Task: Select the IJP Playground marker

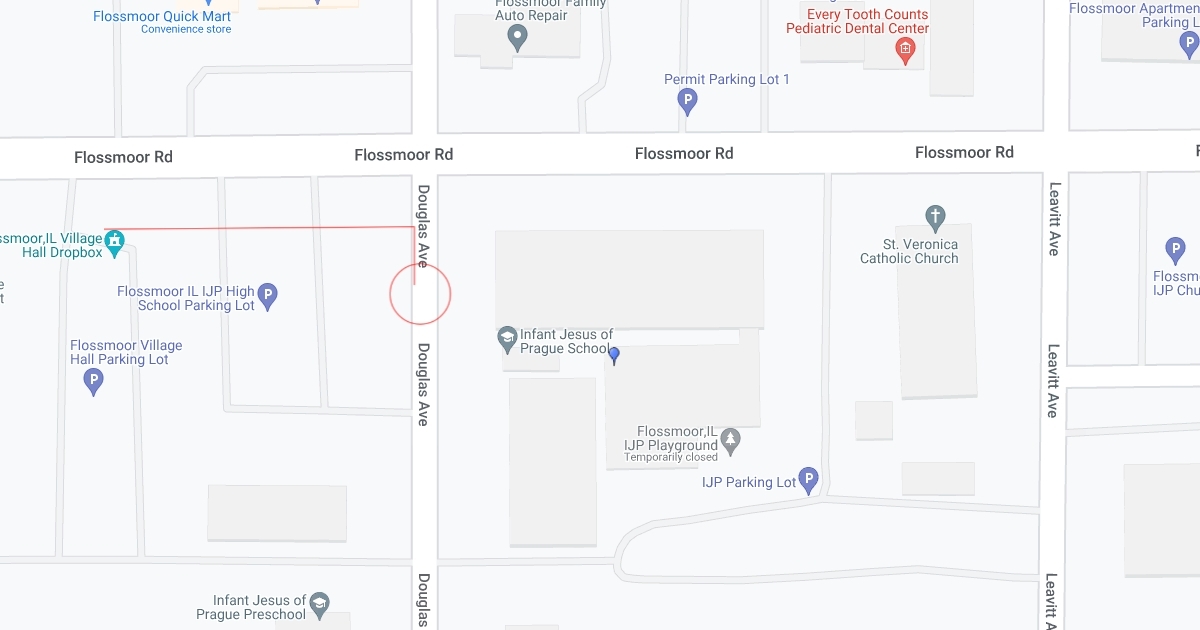Action: (731, 438)
